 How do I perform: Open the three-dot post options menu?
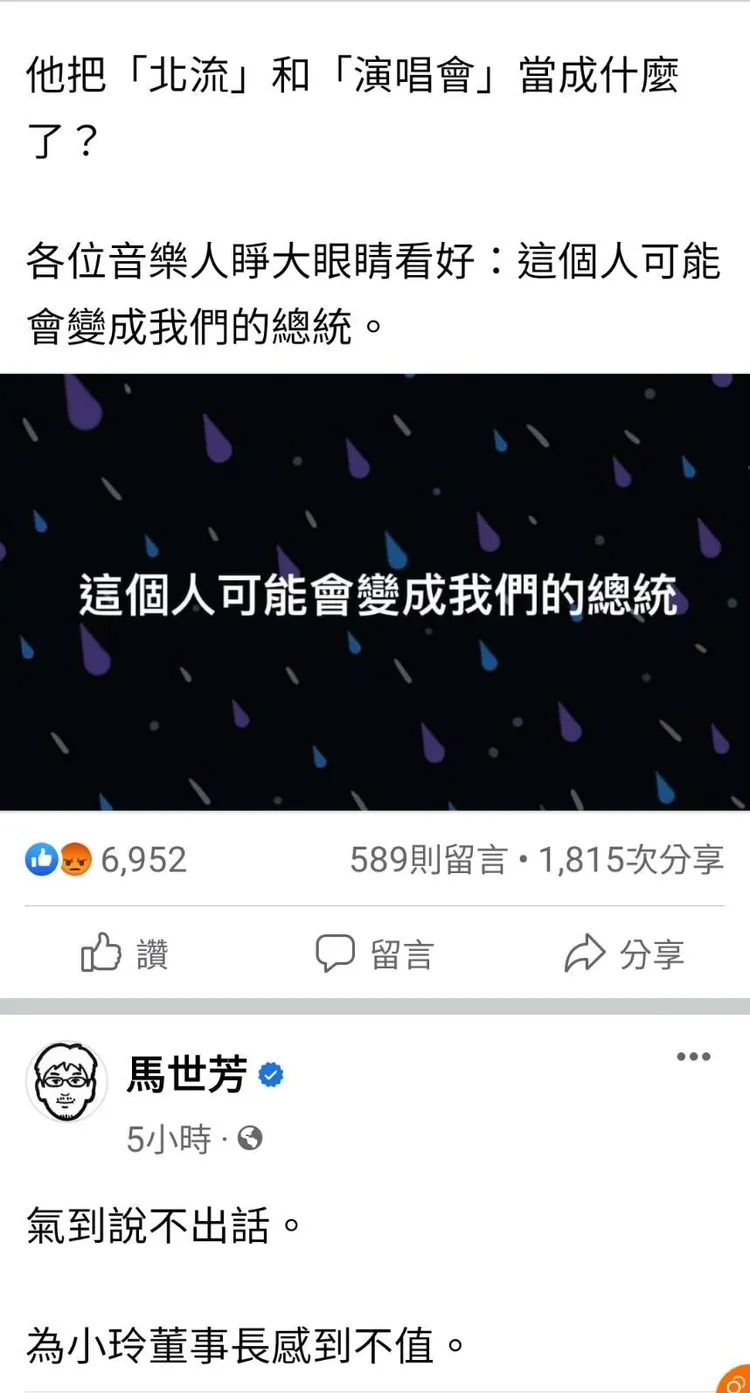point(694,1057)
